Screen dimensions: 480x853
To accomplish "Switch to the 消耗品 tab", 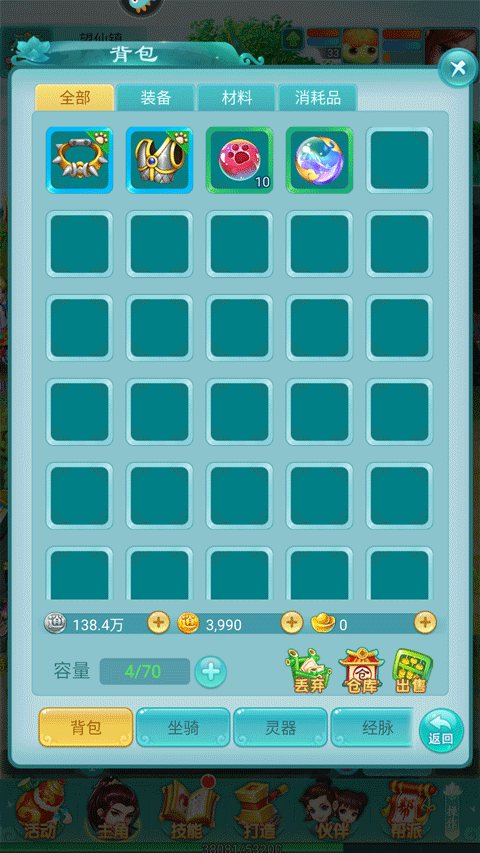I will 318,98.
